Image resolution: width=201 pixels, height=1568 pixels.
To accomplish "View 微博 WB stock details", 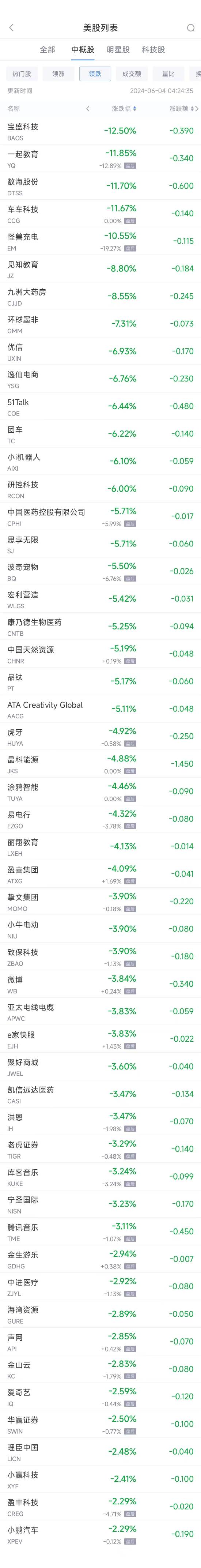I will [x=100, y=984].
